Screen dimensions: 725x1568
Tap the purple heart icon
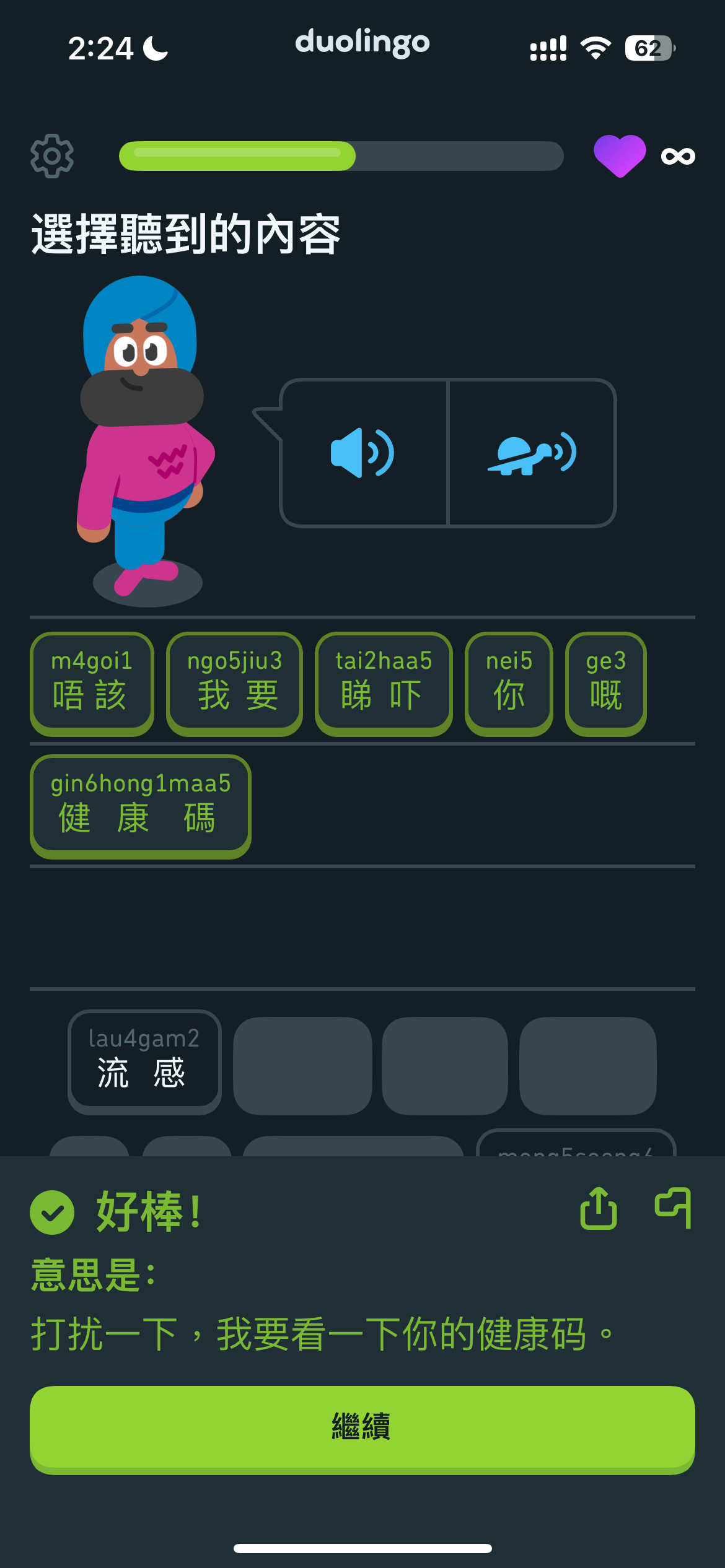620,156
